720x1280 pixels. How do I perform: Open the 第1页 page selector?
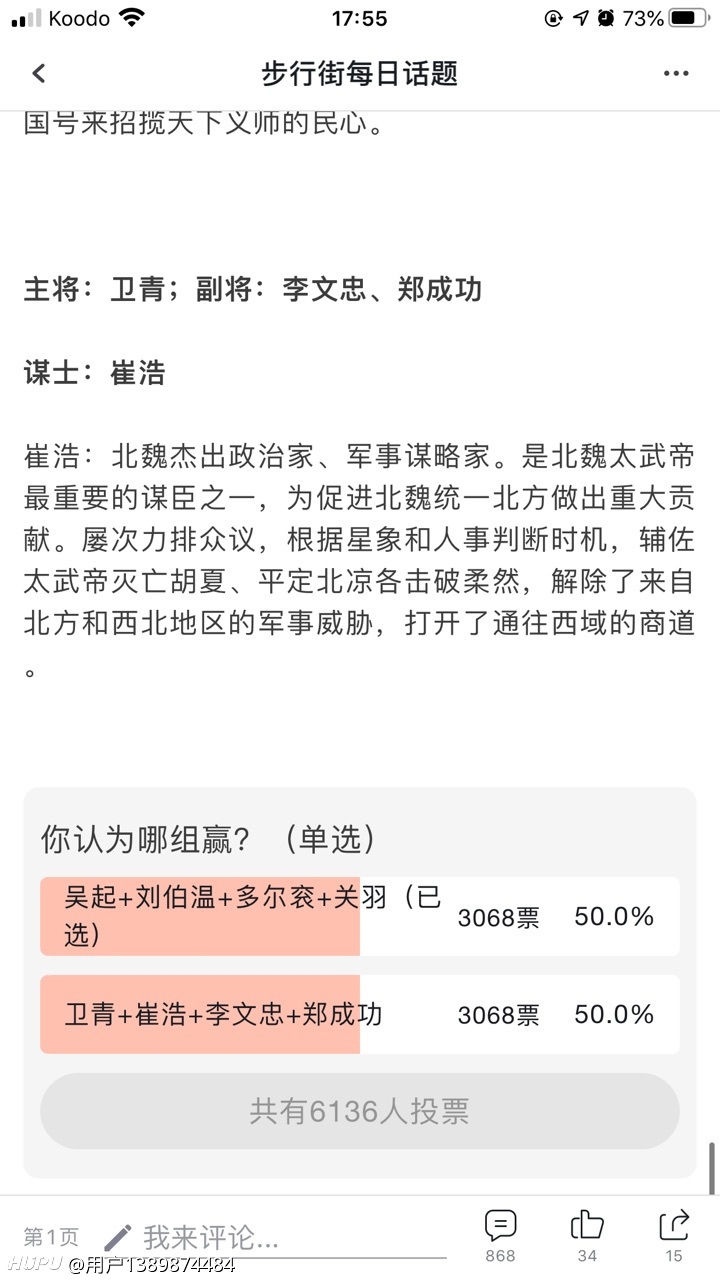(51, 1237)
